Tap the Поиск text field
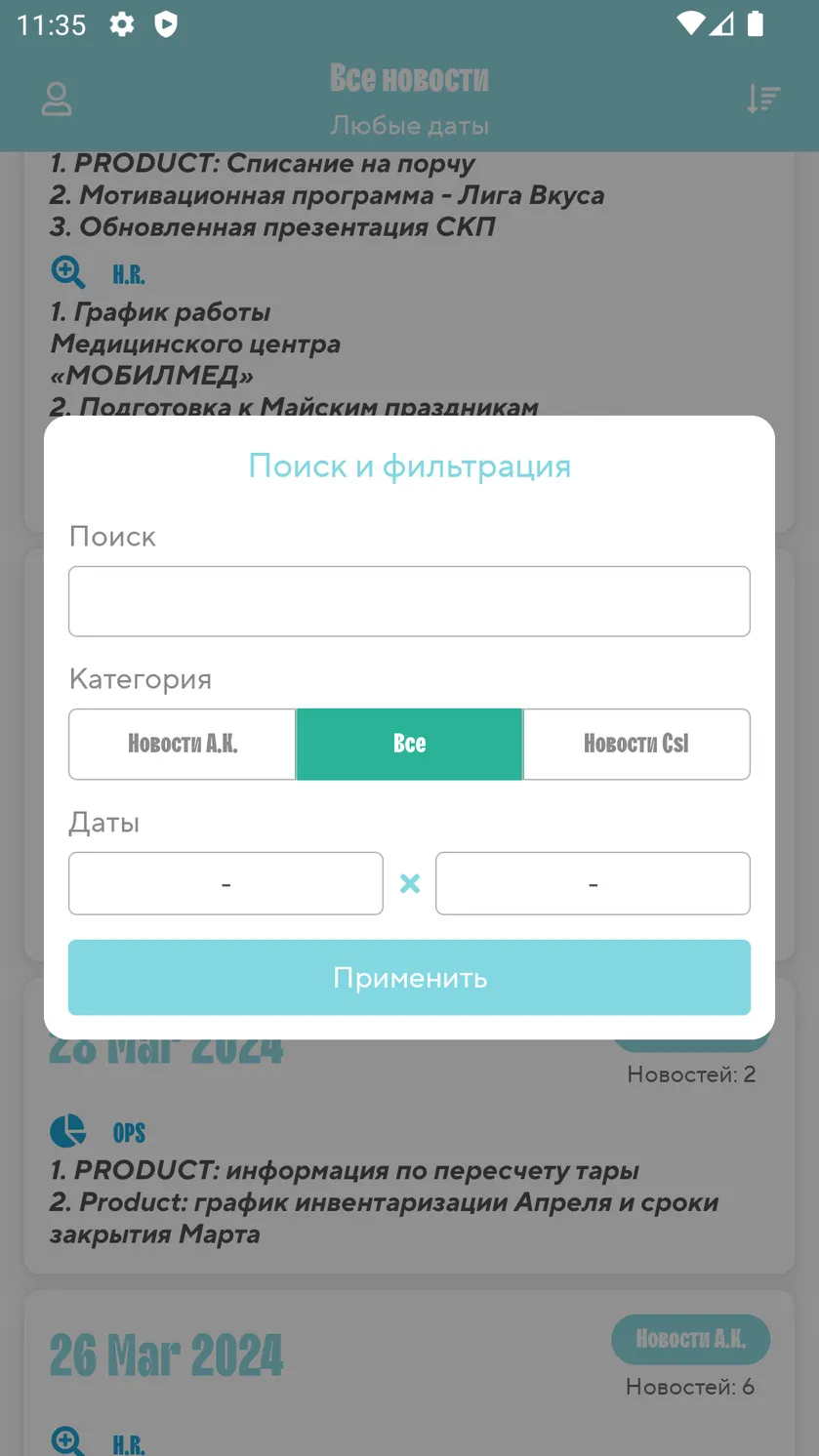This screenshot has width=819, height=1456. (x=409, y=601)
